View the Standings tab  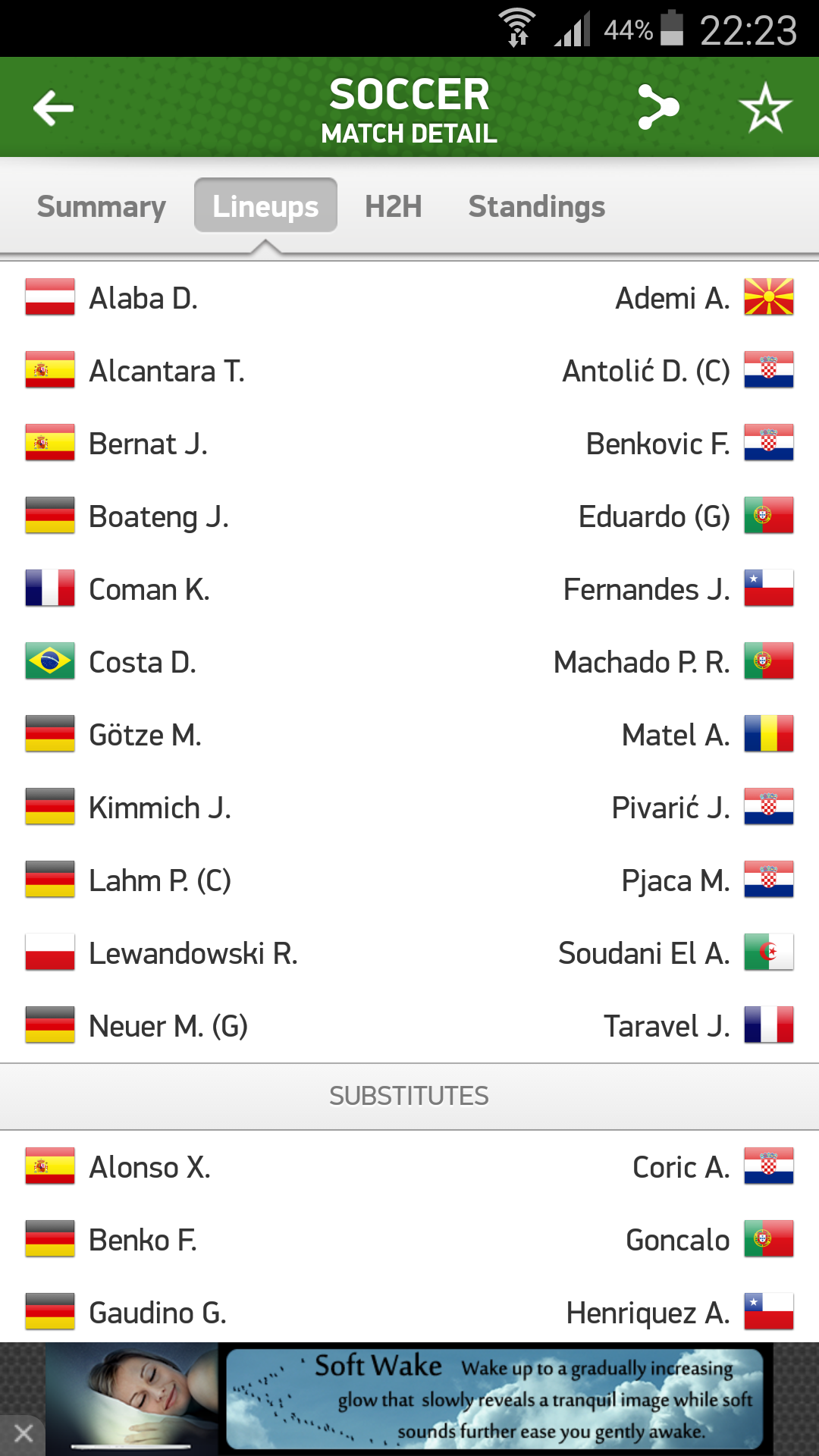[x=536, y=206]
